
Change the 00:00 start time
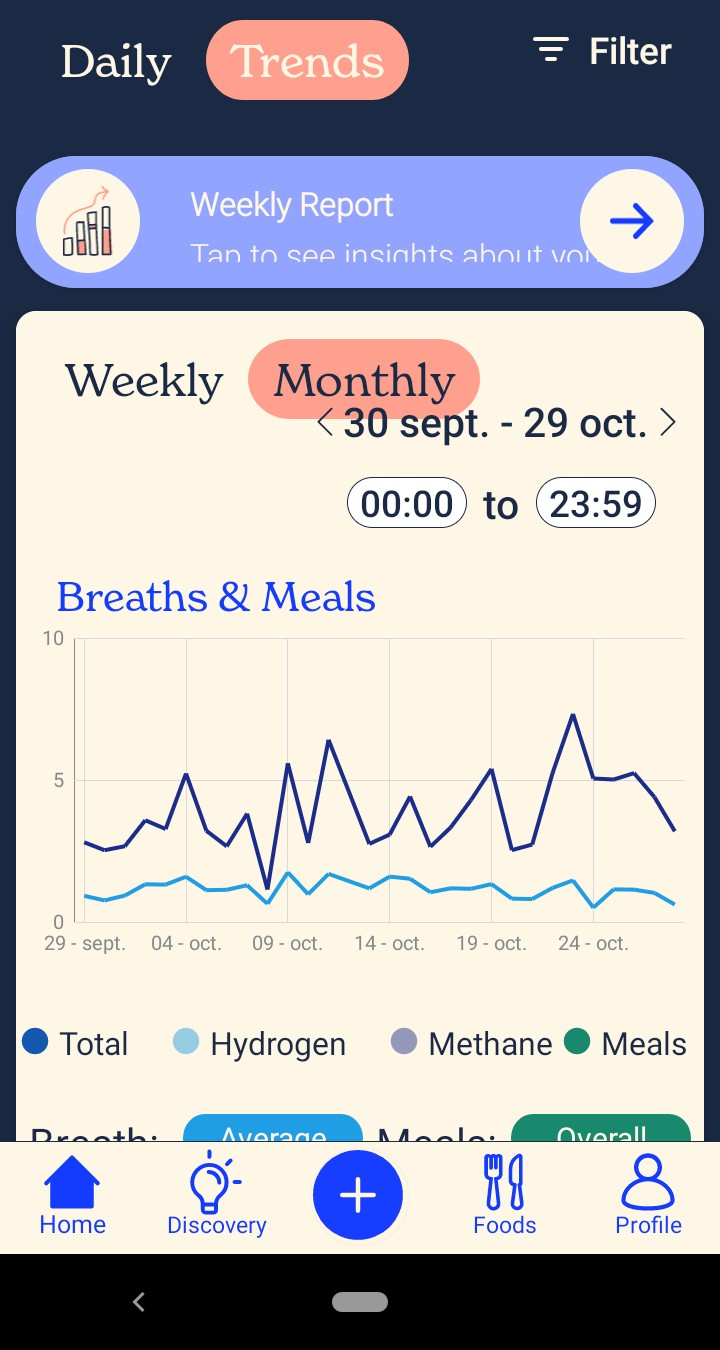click(x=407, y=503)
